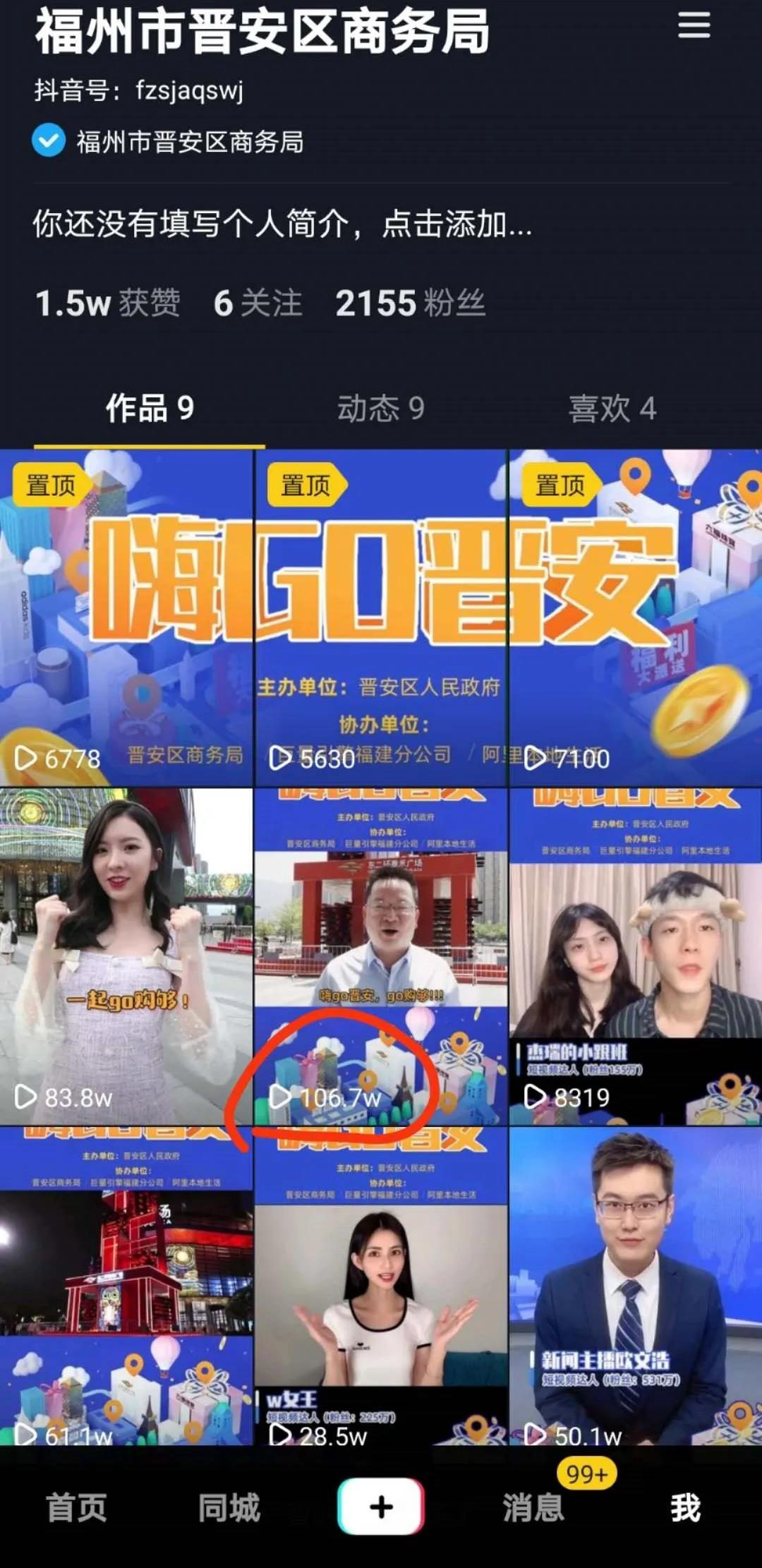This screenshot has height=1568, width=762.
Task: Open pinned video with 6778 plays
Action: [126, 617]
